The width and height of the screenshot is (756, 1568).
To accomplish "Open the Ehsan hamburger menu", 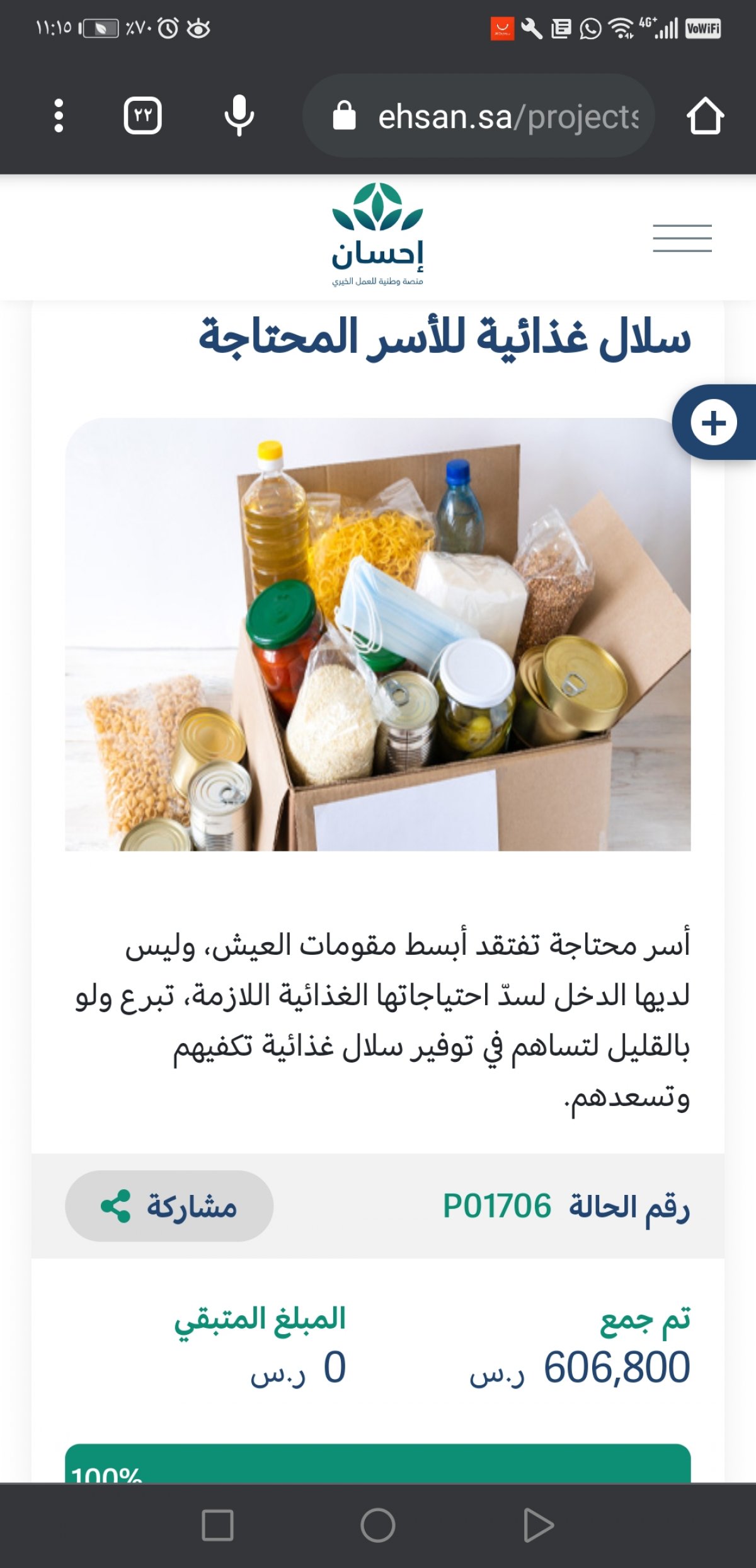I will click(682, 238).
